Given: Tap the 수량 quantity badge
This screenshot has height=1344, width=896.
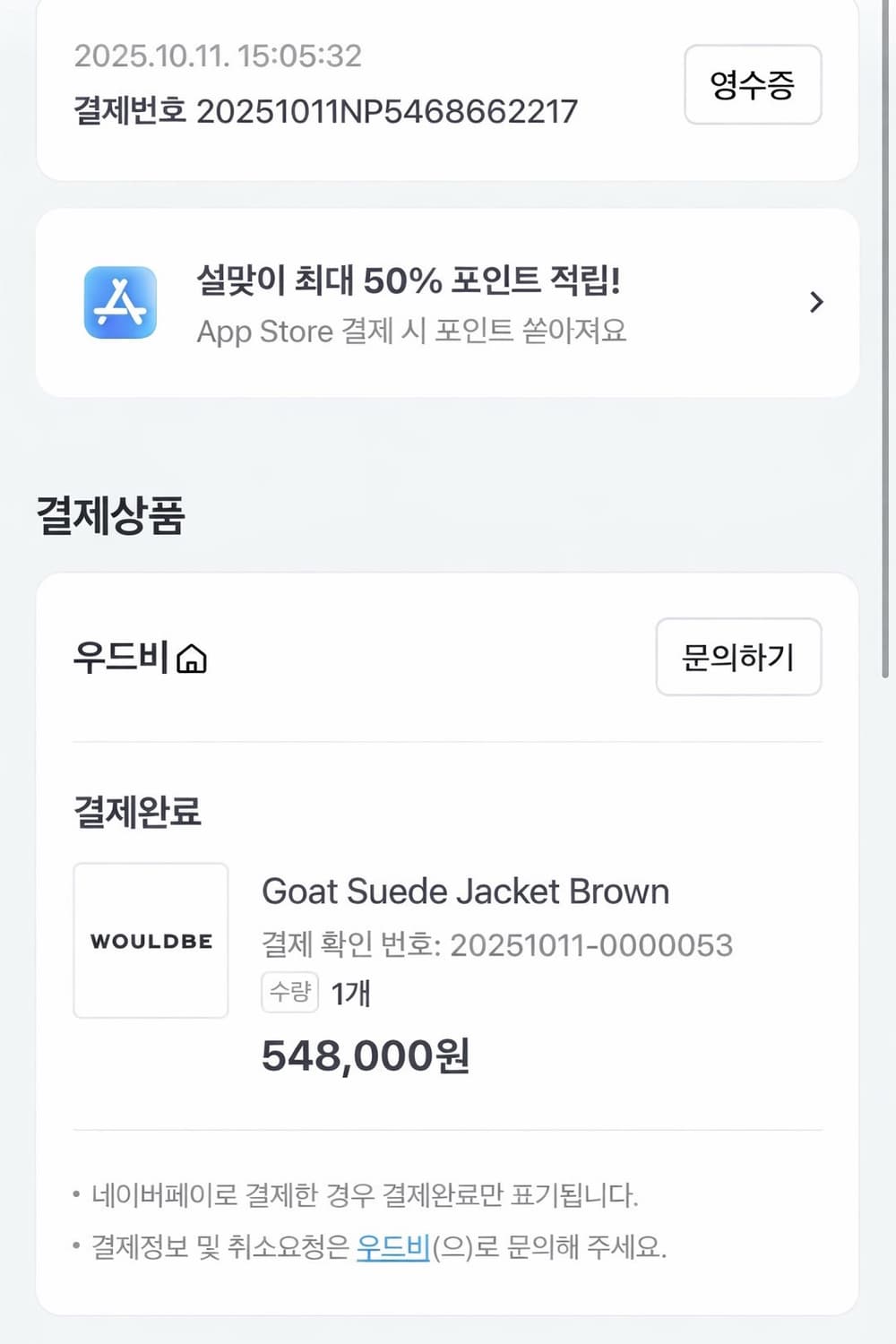Looking at the screenshot, I should pos(289,991).
